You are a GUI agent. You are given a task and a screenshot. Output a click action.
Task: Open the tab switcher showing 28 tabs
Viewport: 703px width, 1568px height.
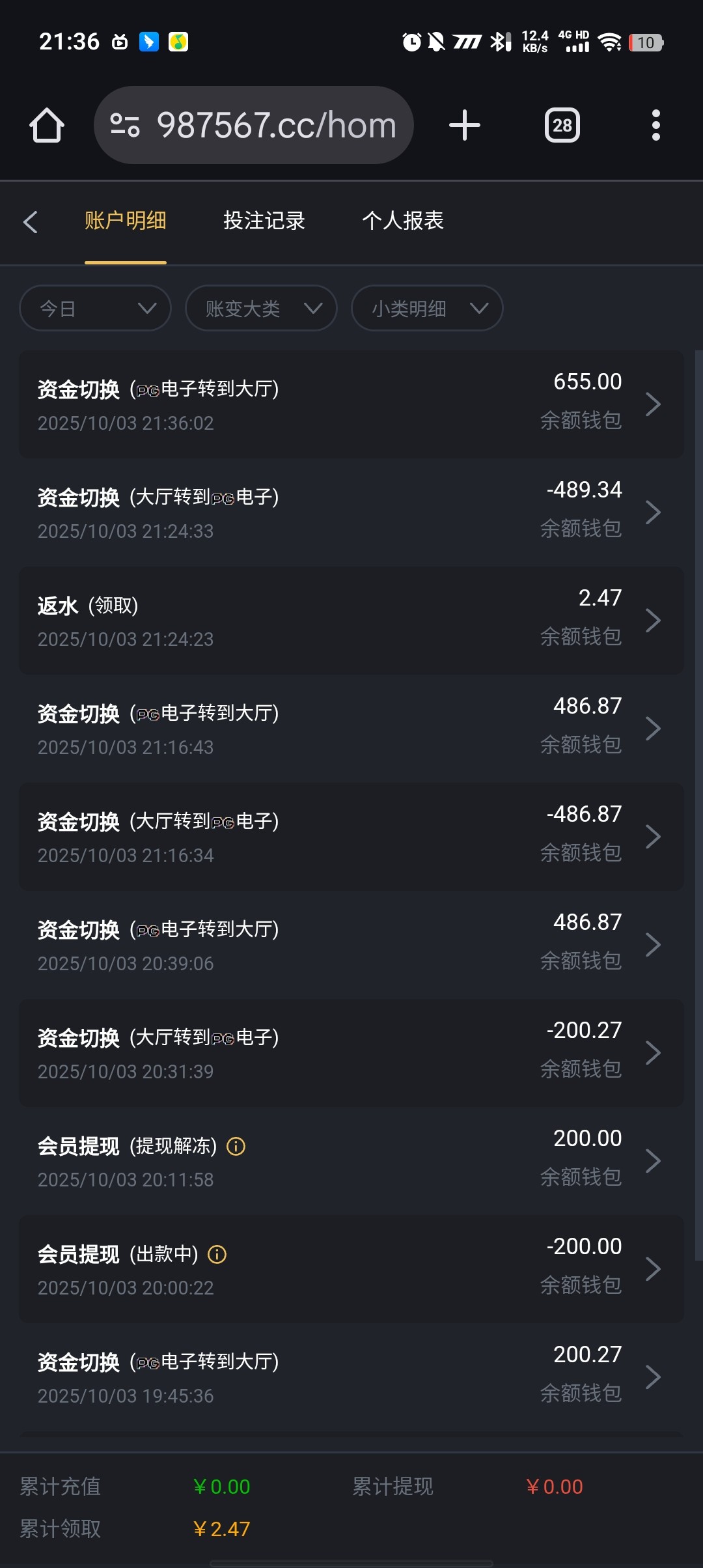pyautogui.click(x=562, y=124)
